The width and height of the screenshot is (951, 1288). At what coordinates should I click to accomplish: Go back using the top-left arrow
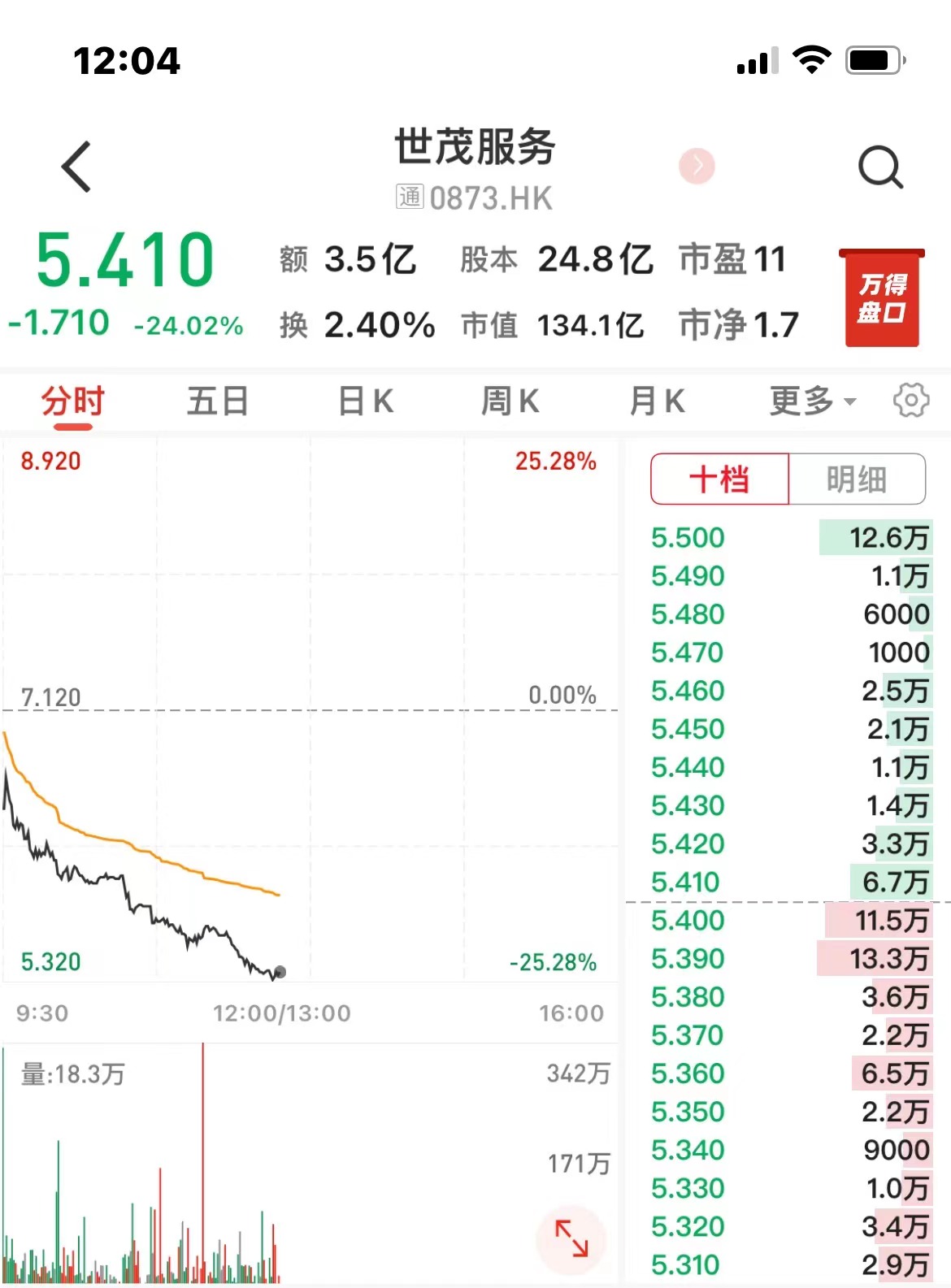pos(76,167)
